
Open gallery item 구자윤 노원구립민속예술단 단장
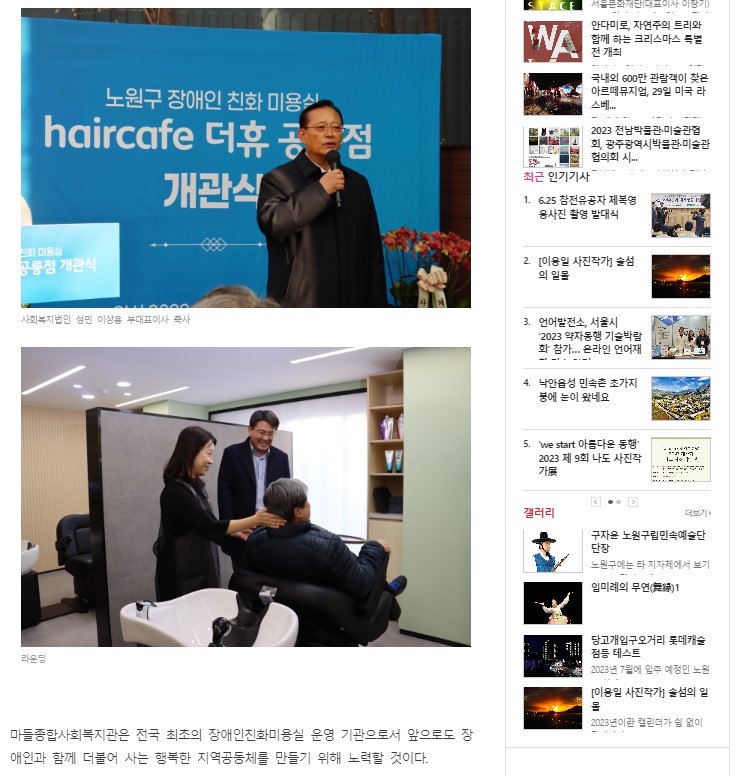648,541
